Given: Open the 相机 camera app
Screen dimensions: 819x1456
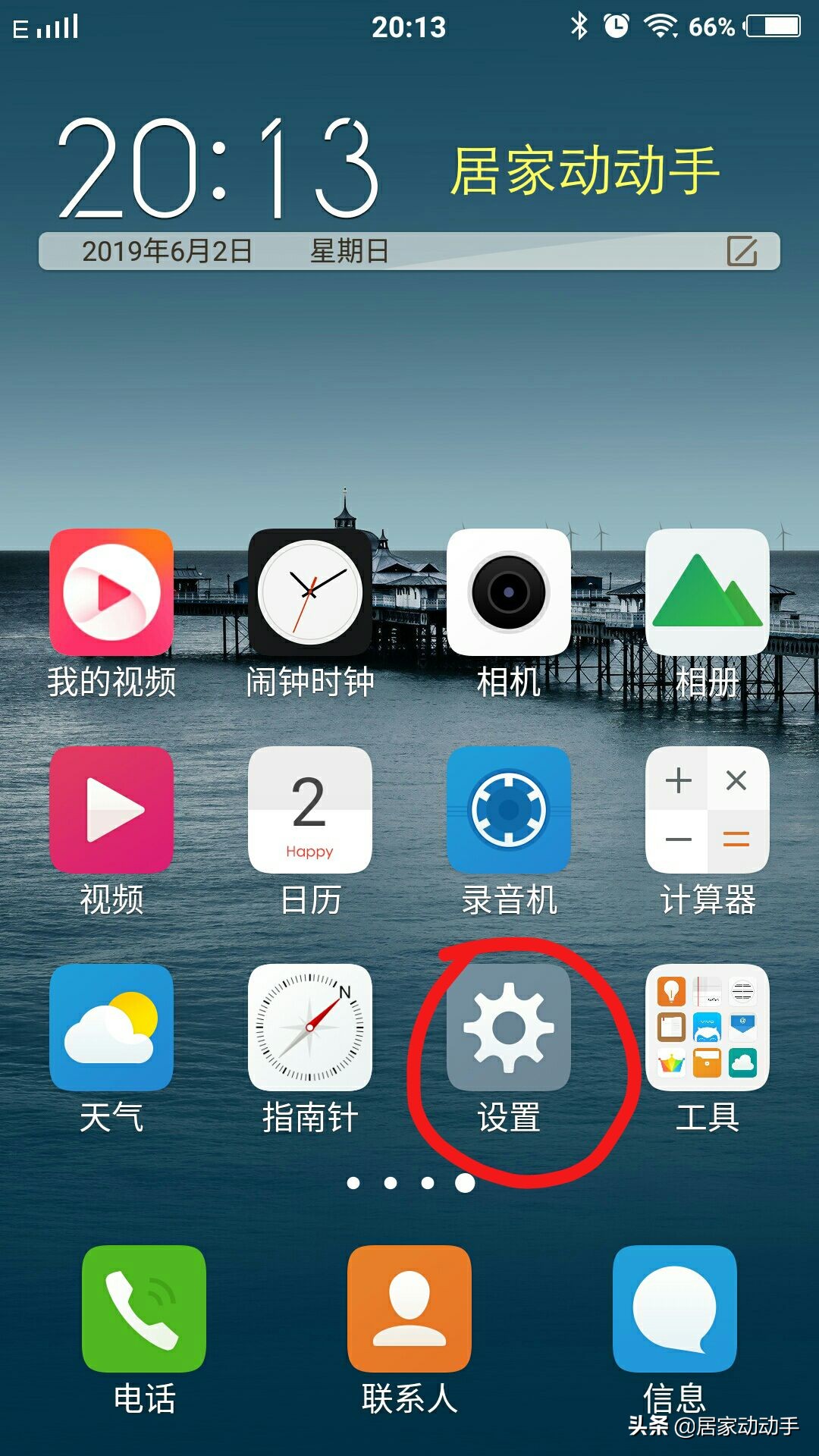Looking at the screenshot, I should (x=509, y=592).
